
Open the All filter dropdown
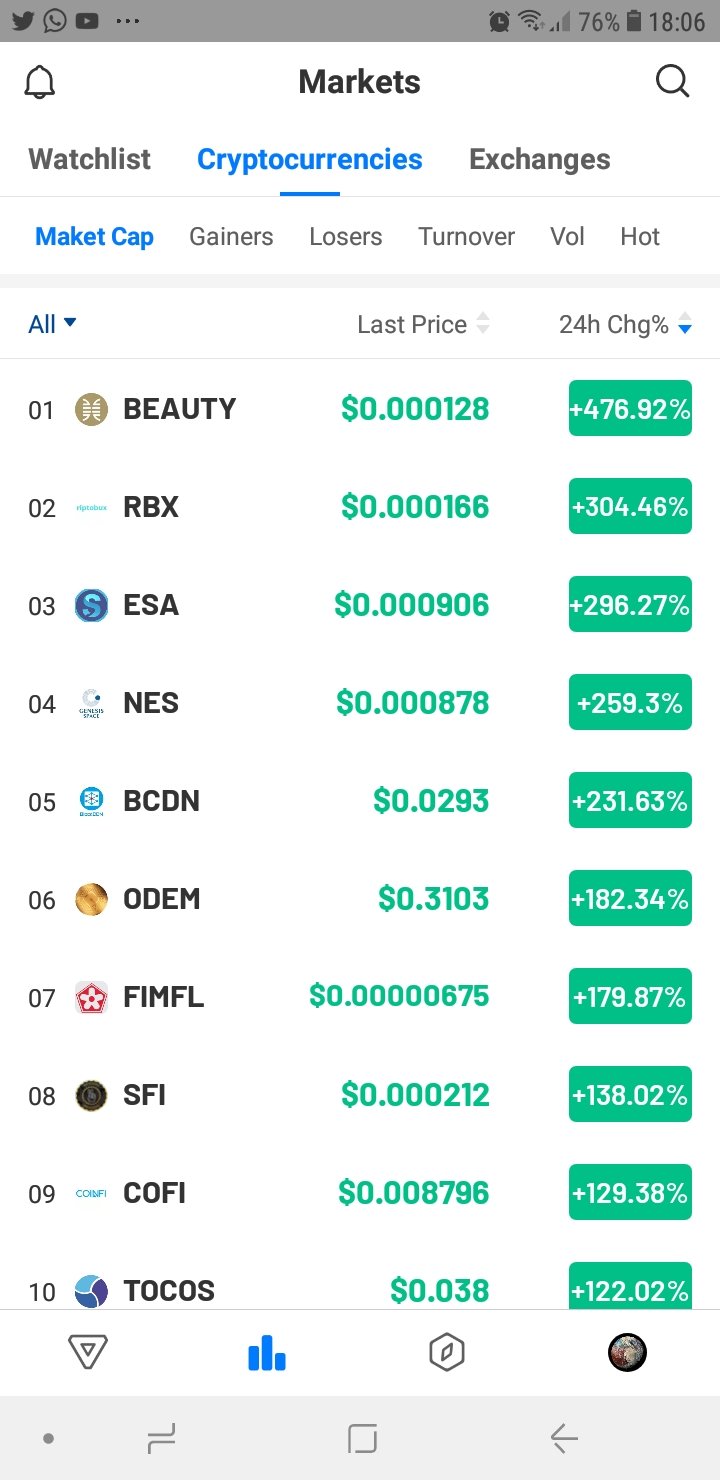(52, 323)
